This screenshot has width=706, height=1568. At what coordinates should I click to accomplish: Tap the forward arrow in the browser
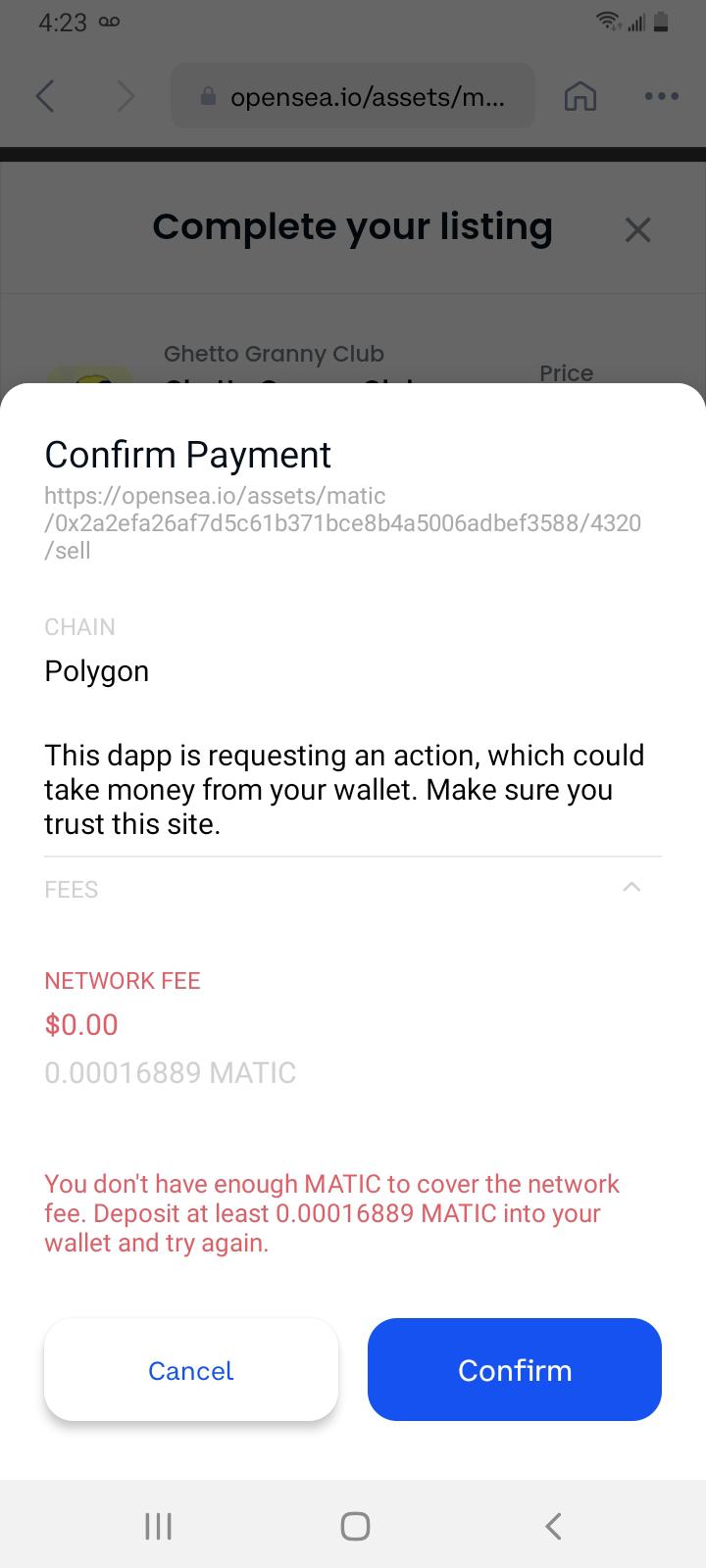(126, 96)
